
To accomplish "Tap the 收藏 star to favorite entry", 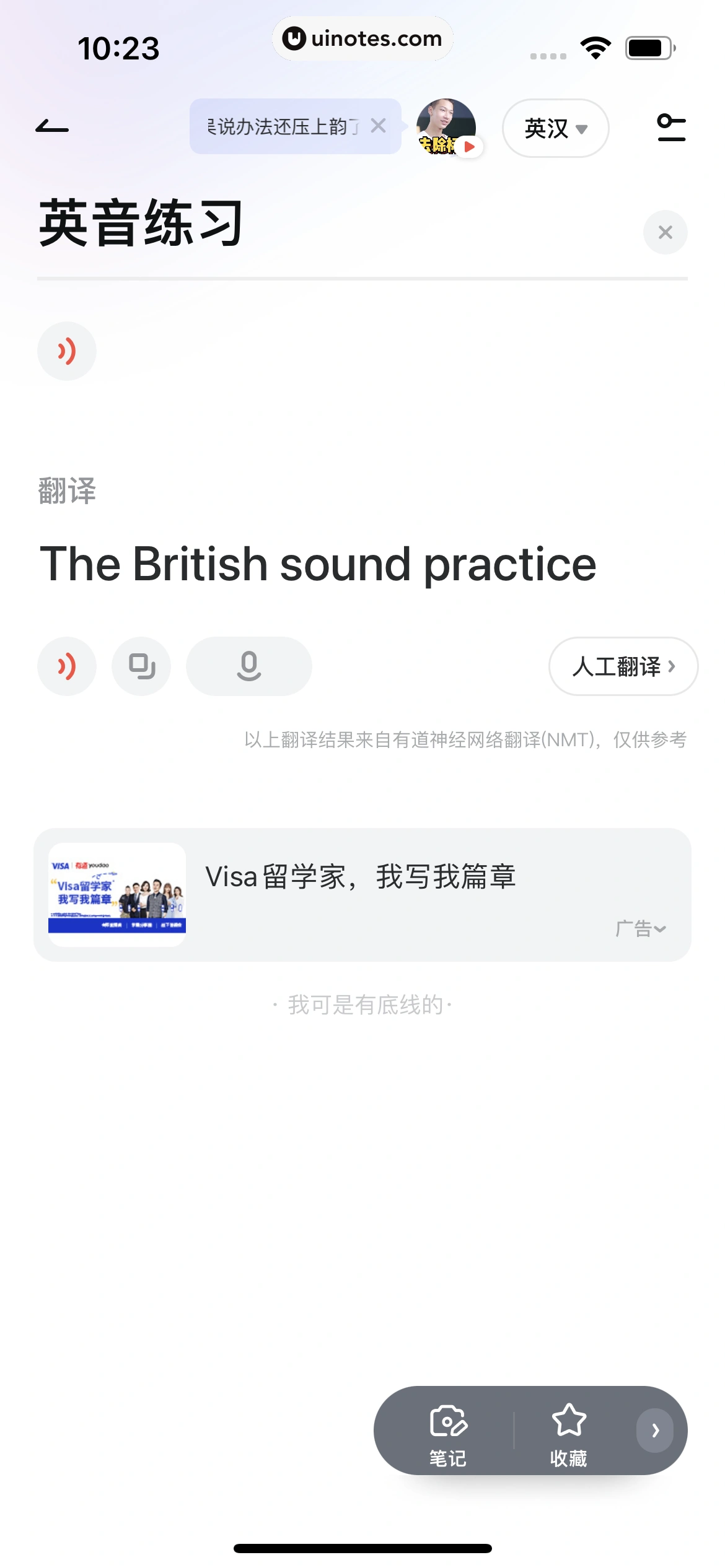I will 567,1431.
